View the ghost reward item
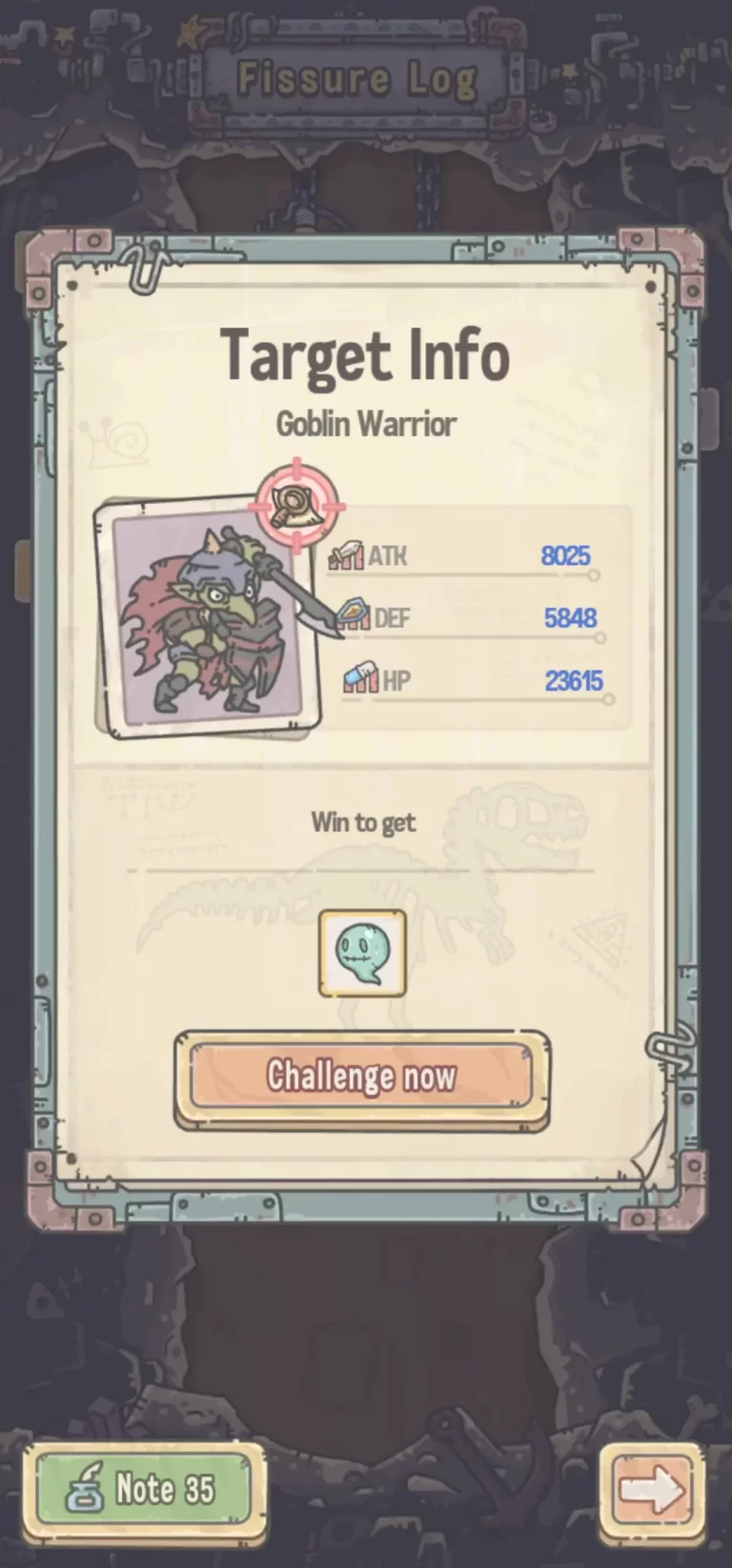Screen dimensions: 732x1568 pyautogui.click(x=362, y=954)
